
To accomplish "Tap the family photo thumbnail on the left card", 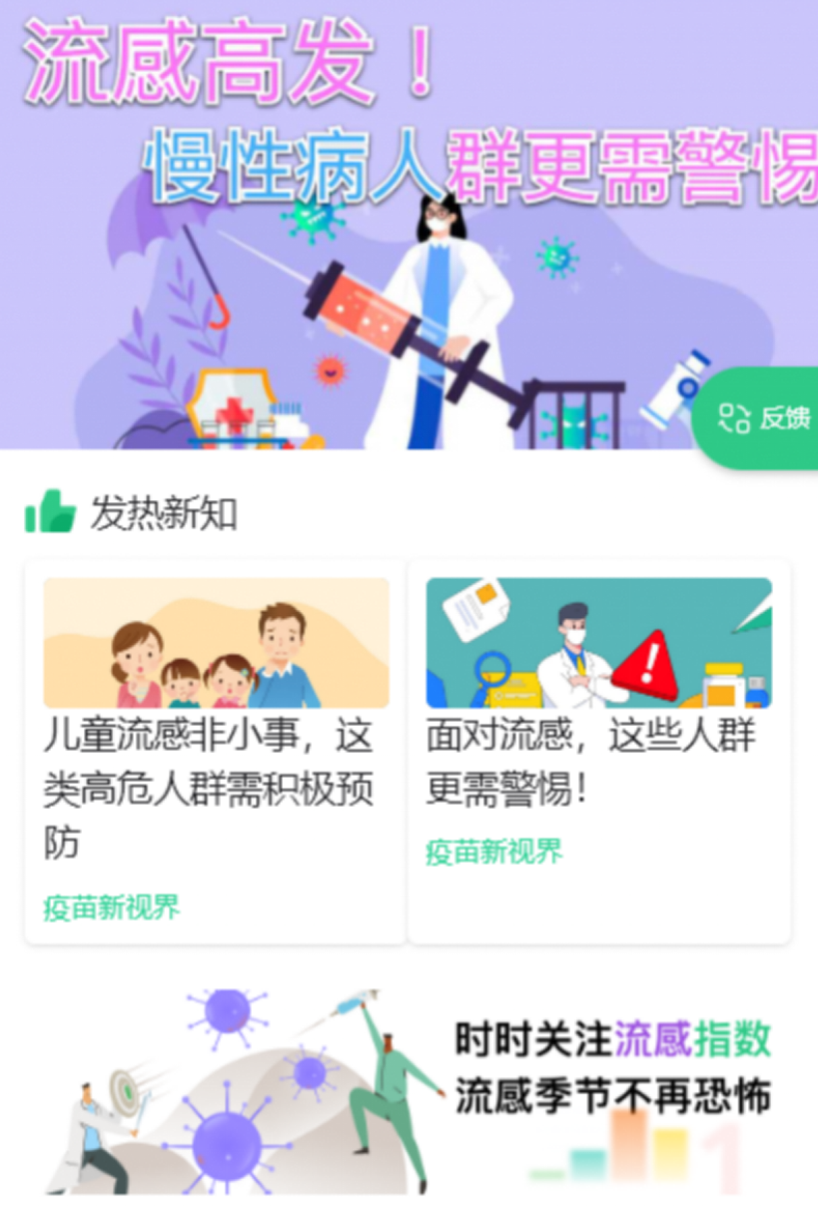I will click(x=215, y=642).
